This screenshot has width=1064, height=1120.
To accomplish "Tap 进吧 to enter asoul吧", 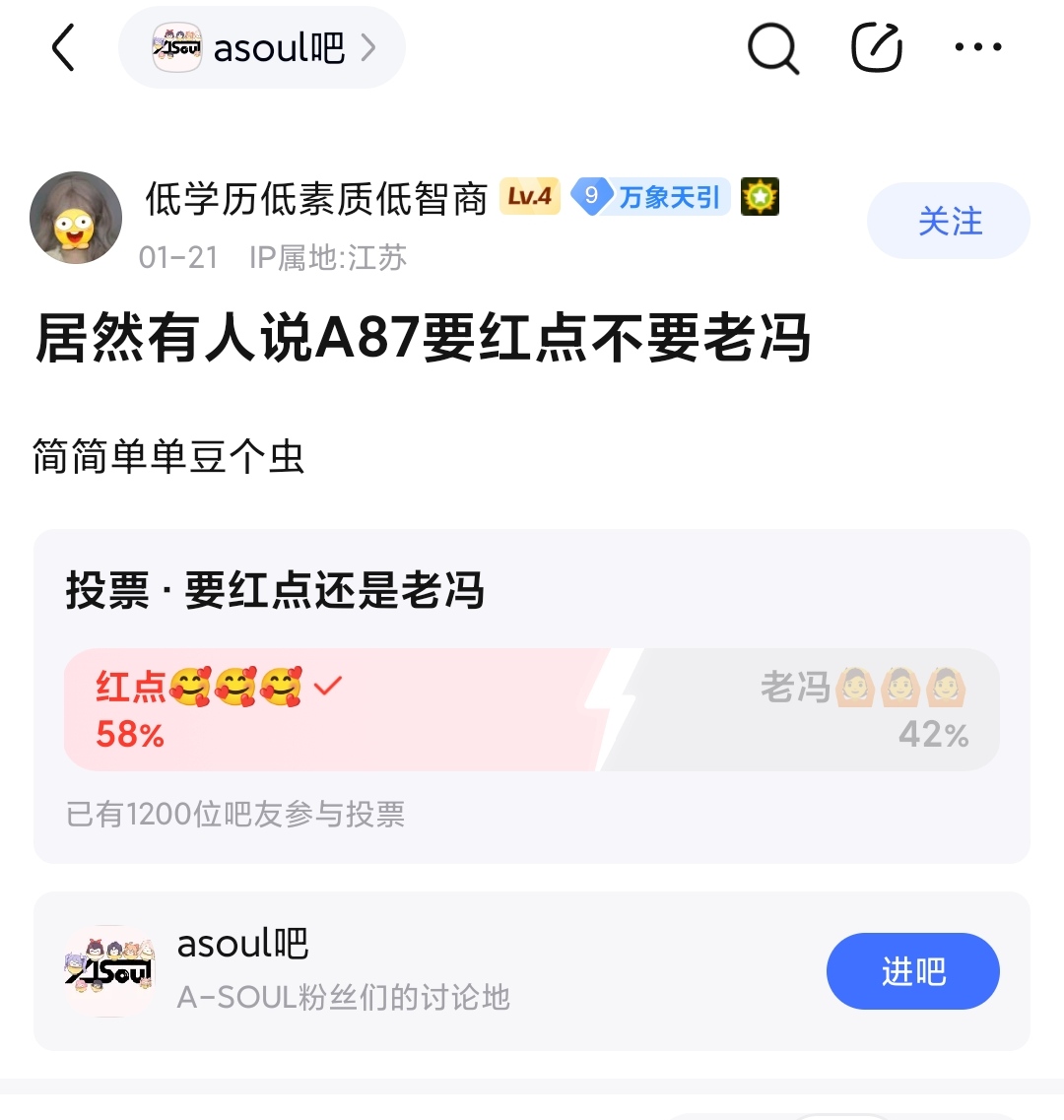I will [x=912, y=971].
